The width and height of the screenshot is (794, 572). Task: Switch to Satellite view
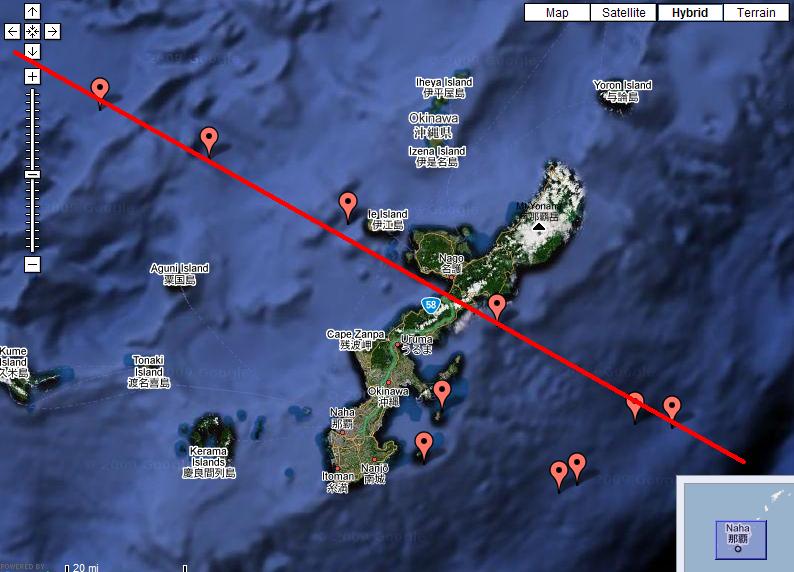(x=623, y=12)
